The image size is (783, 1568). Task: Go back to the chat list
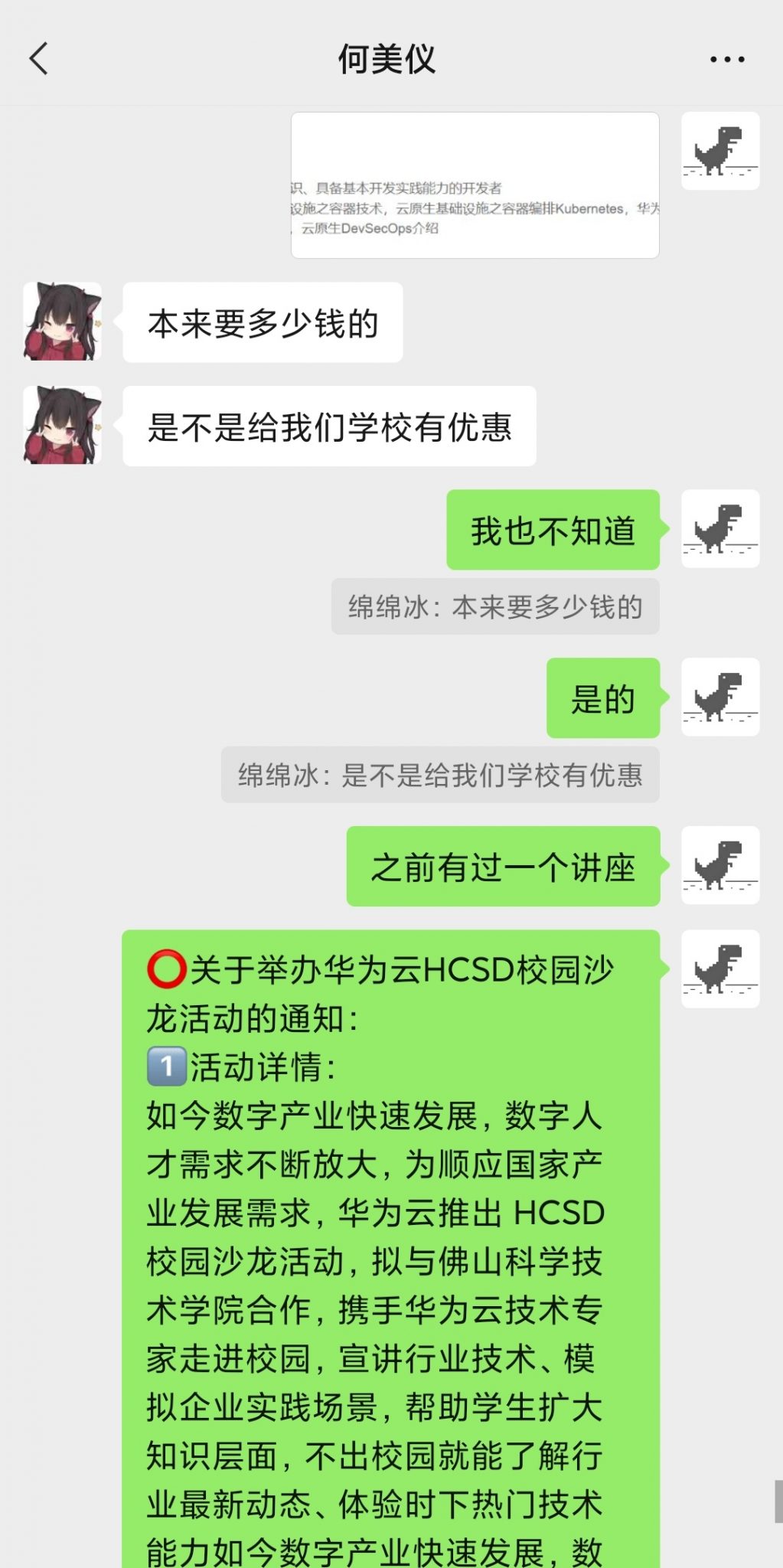click(x=38, y=59)
